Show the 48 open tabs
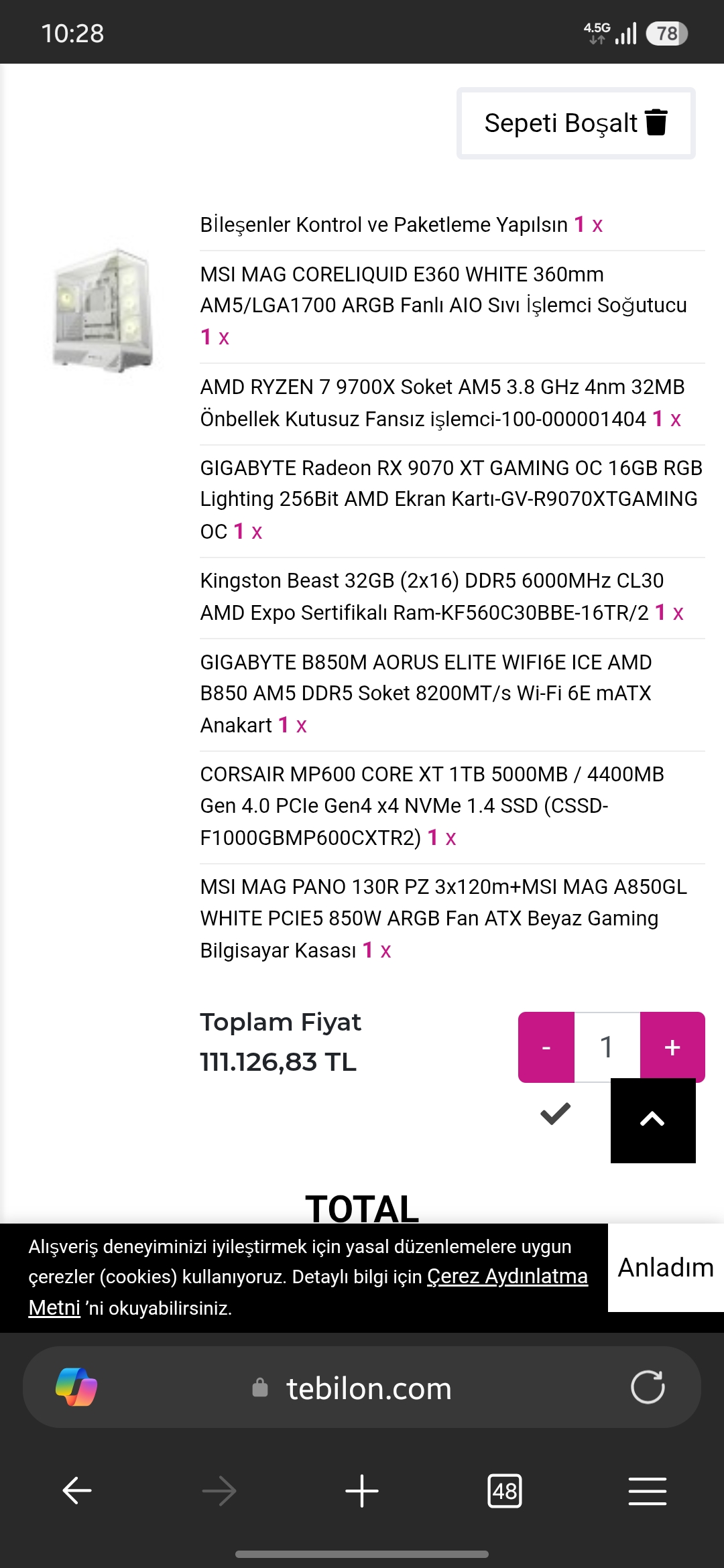724x1568 pixels. point(505,1491)
